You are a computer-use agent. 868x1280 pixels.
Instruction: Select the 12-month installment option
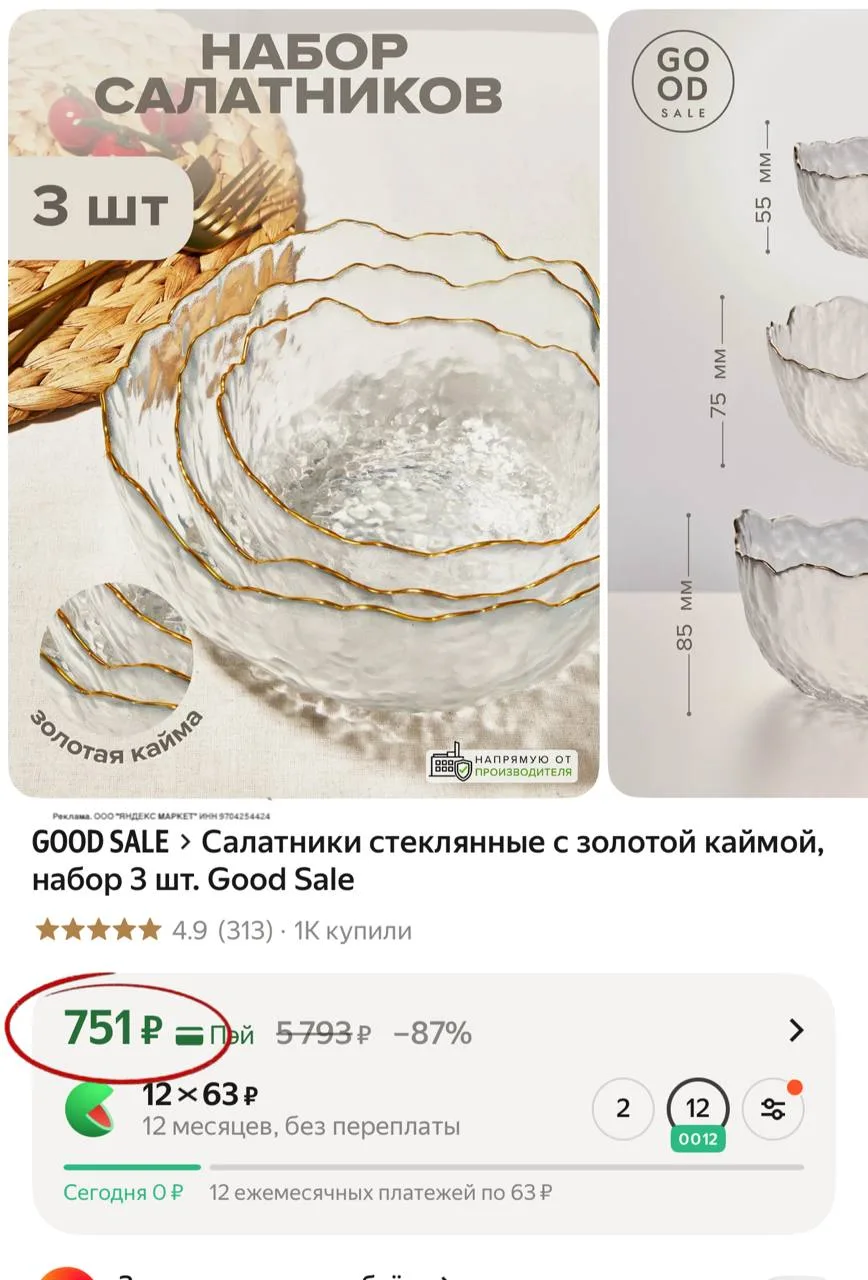(698, 1109)
